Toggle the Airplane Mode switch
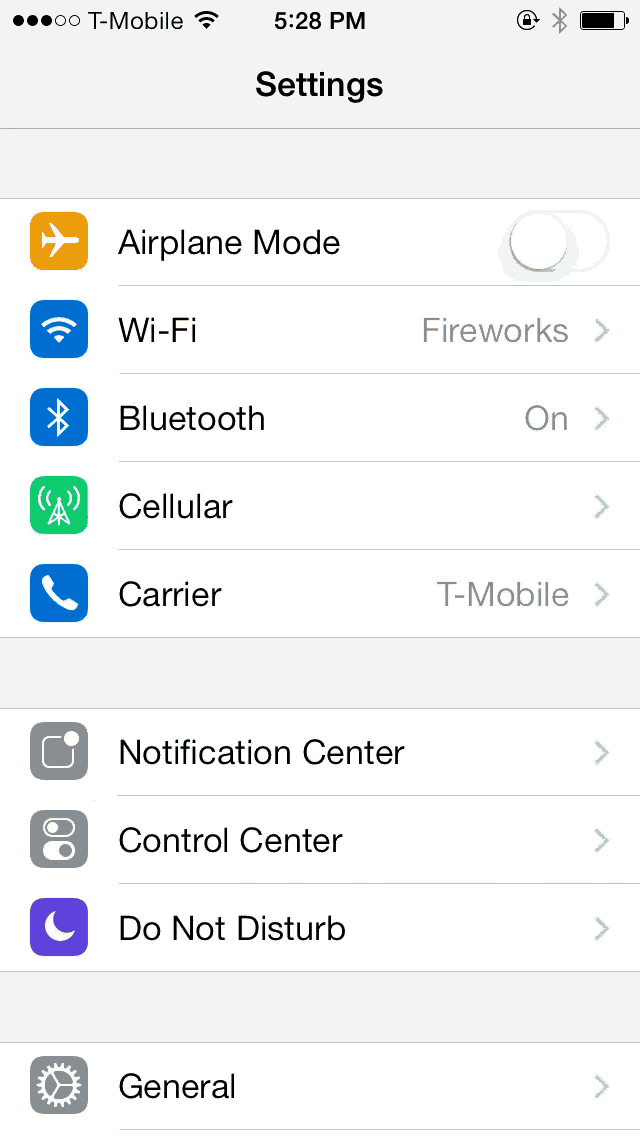Viewport: 640px width, 1136px height. [x=556, y=243]
